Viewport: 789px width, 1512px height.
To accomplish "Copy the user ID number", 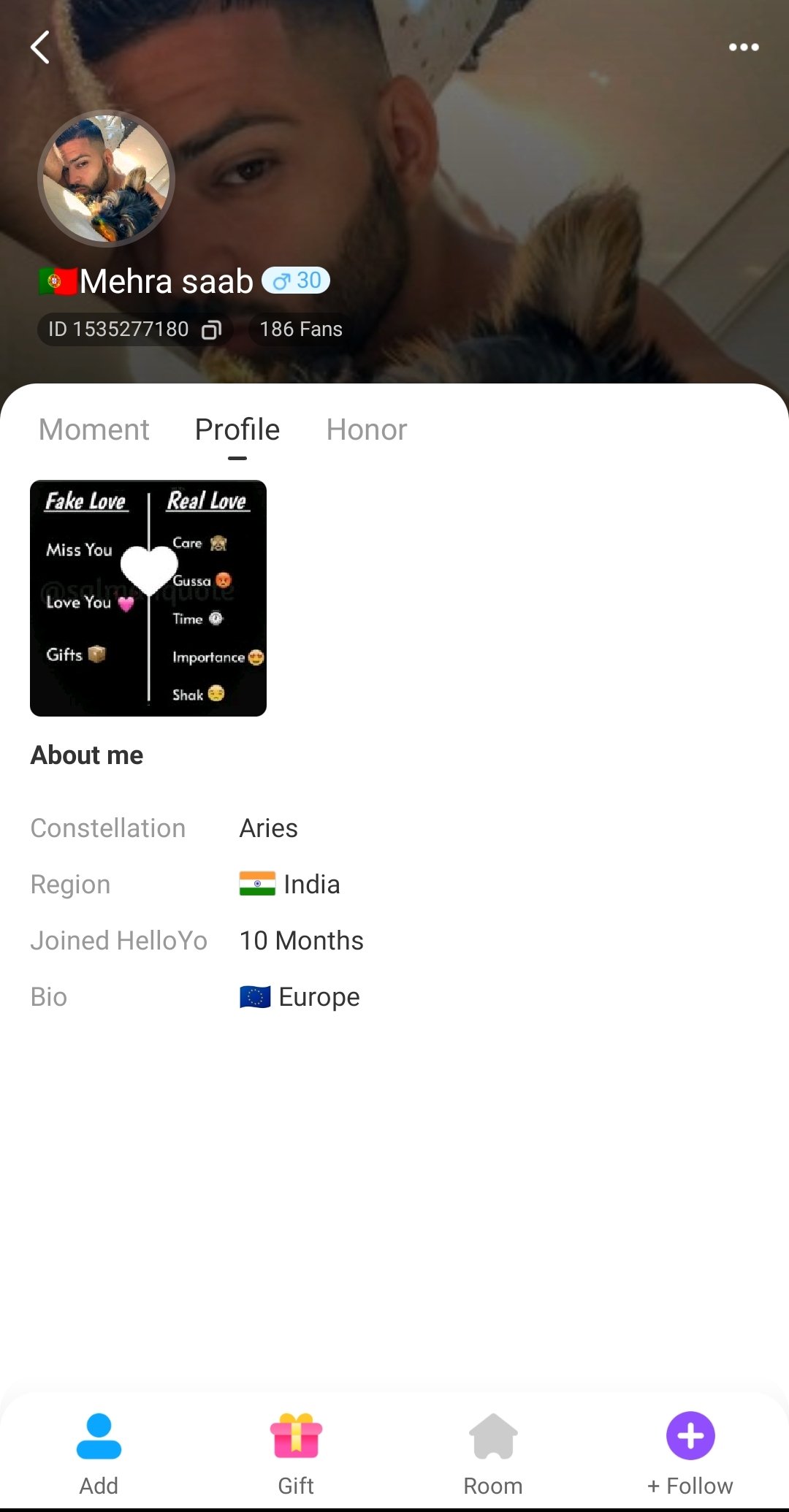I will tap(211, 329).
